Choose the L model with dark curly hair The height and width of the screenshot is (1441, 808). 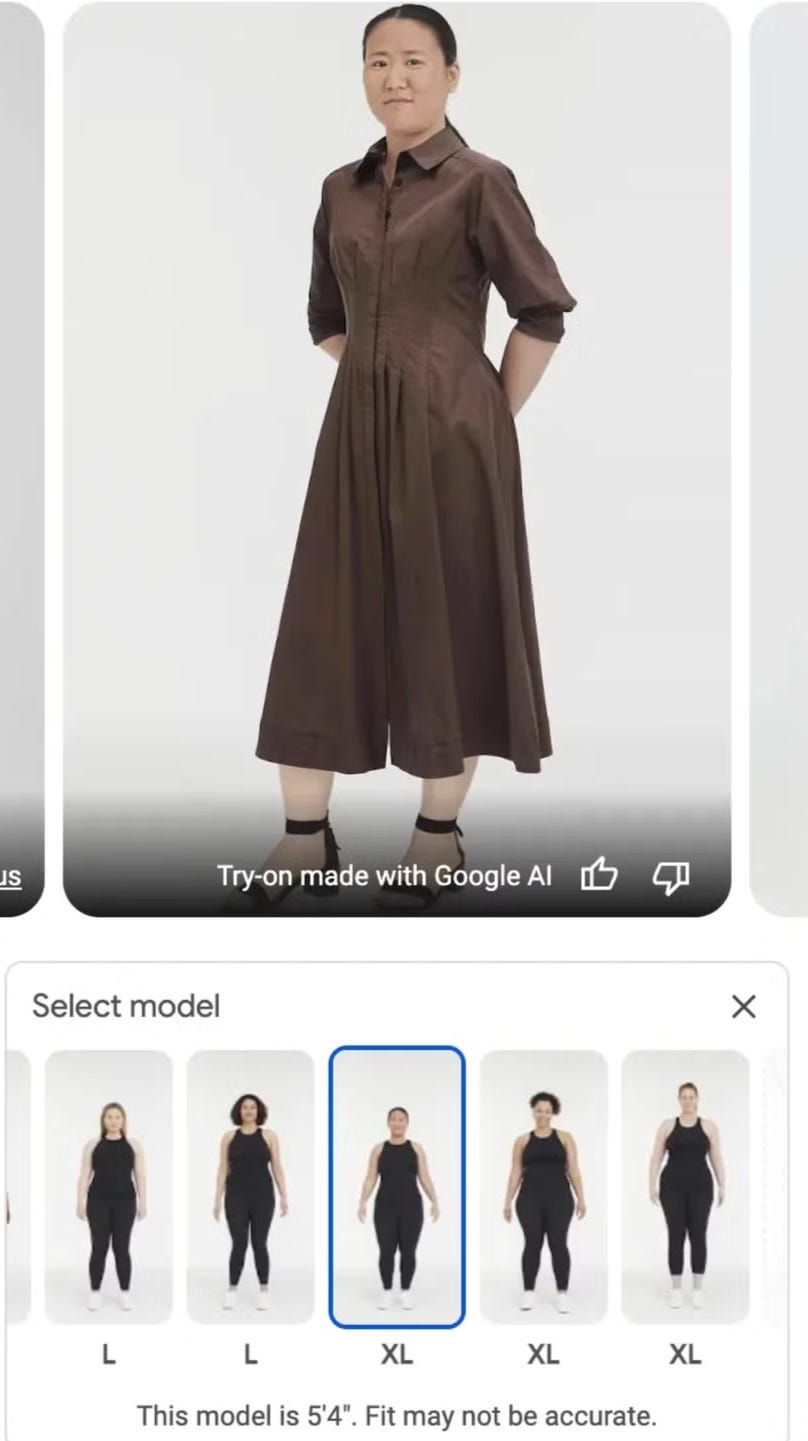(x=250, y=1187)
